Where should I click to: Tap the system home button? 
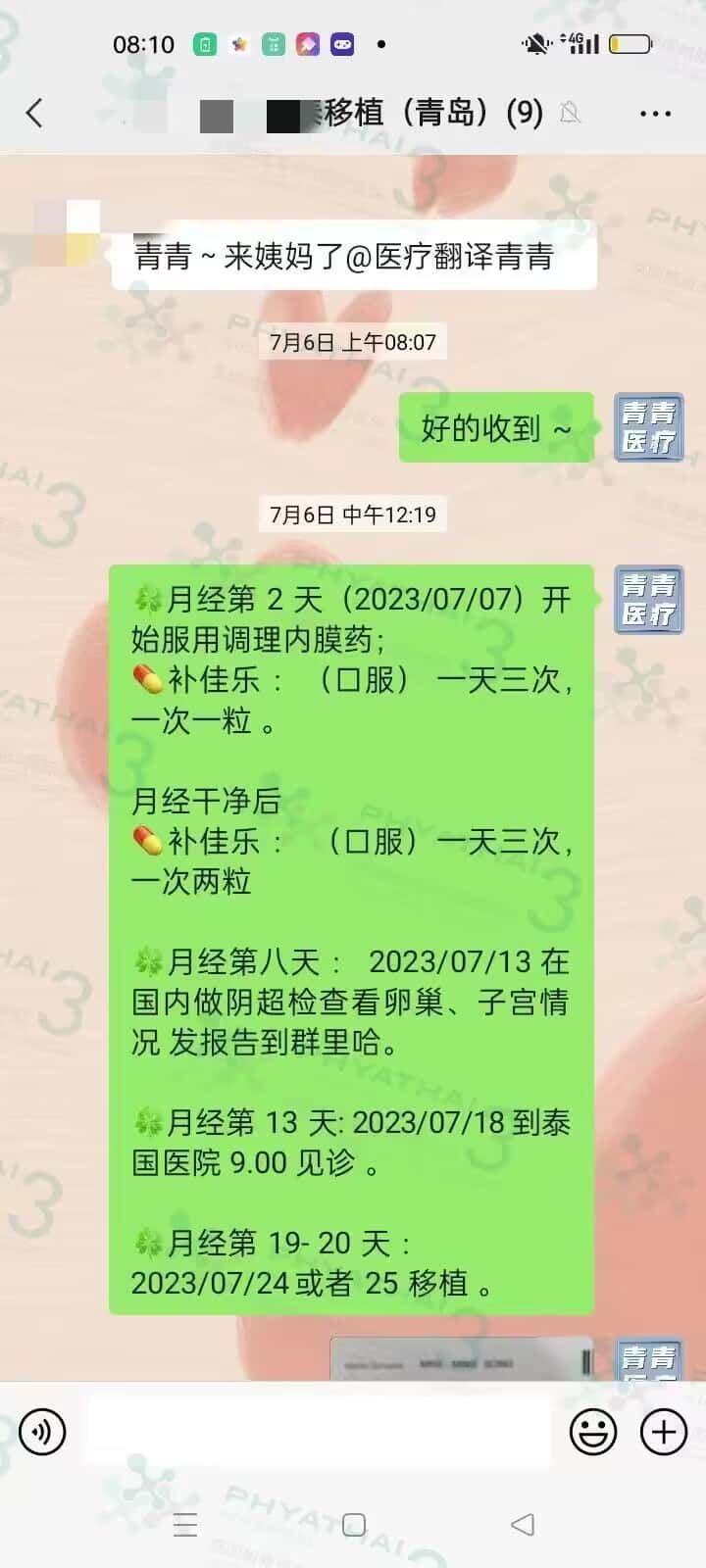[354, 1525]
